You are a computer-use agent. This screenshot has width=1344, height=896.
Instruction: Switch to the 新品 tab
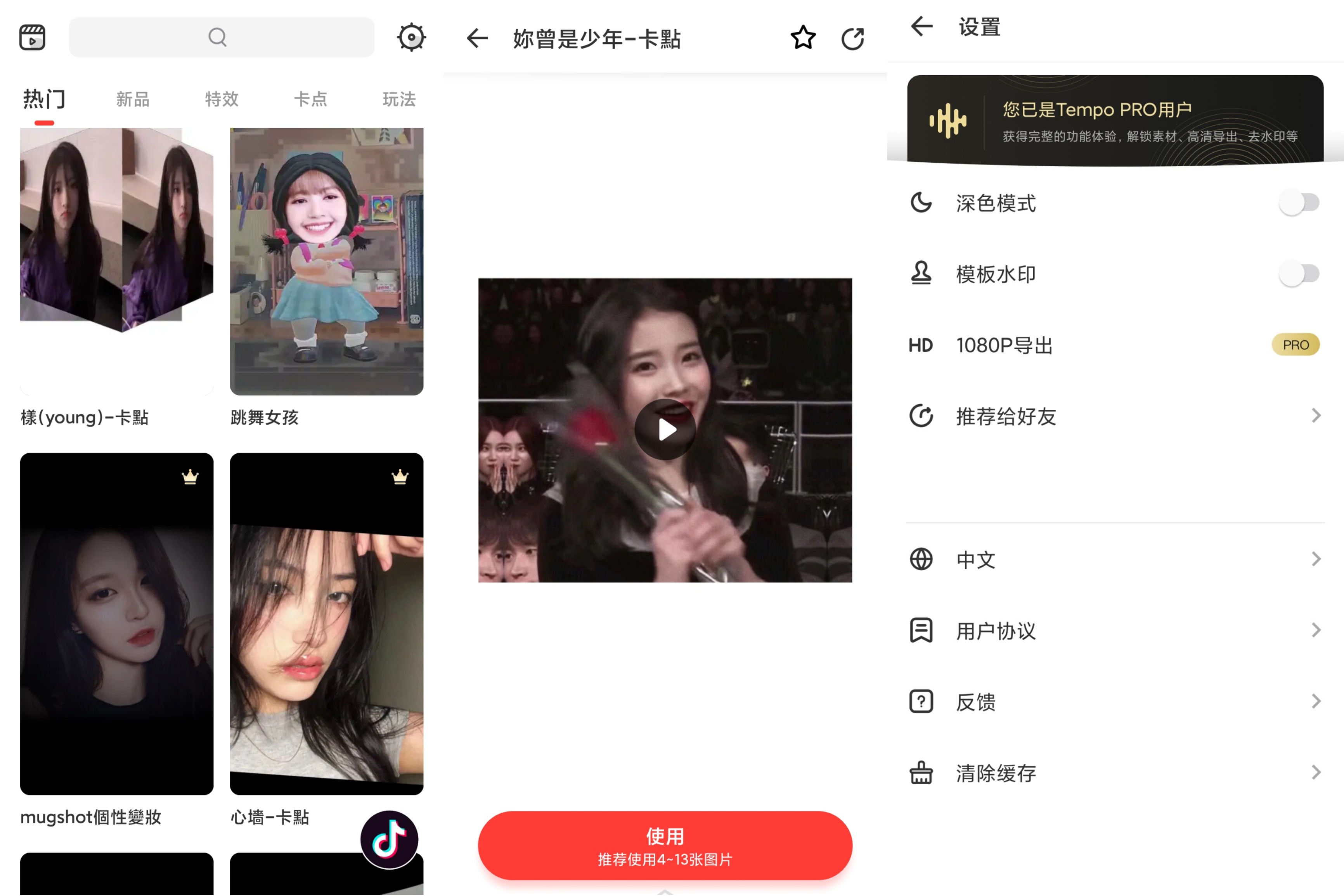(133, 99)
